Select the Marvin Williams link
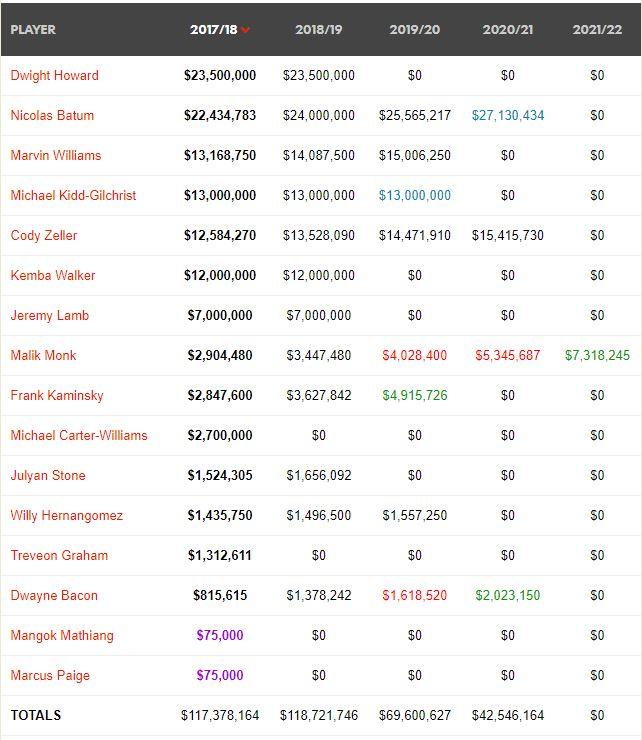 click(x=56, y=155)
